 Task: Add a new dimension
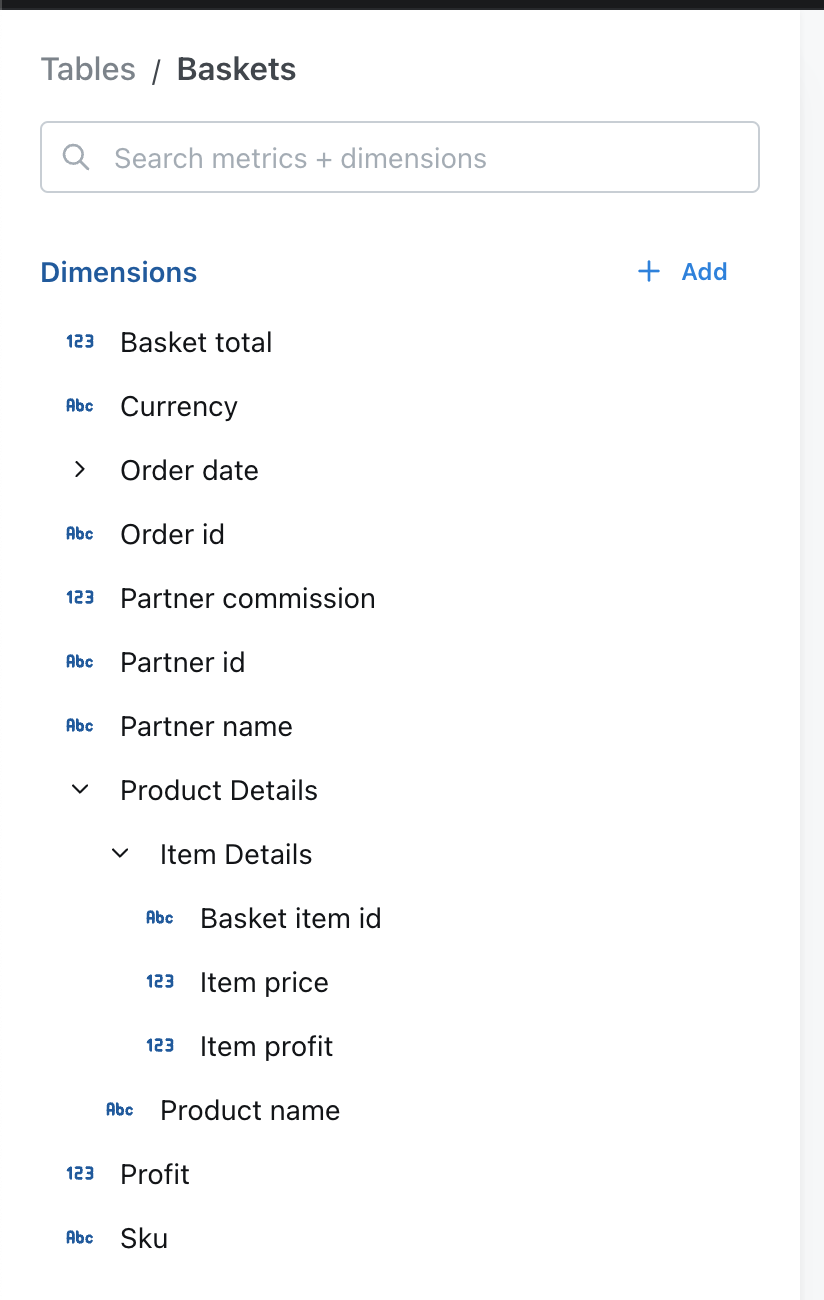pos(683,272)
